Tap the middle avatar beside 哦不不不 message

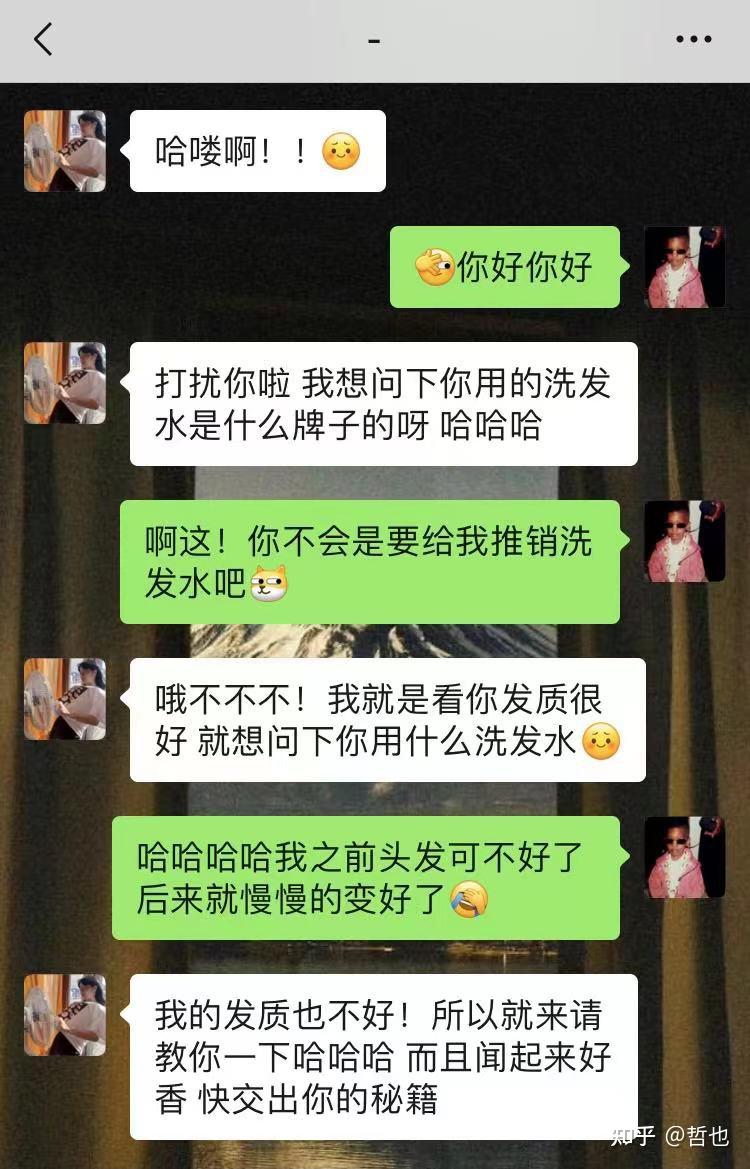64,700
